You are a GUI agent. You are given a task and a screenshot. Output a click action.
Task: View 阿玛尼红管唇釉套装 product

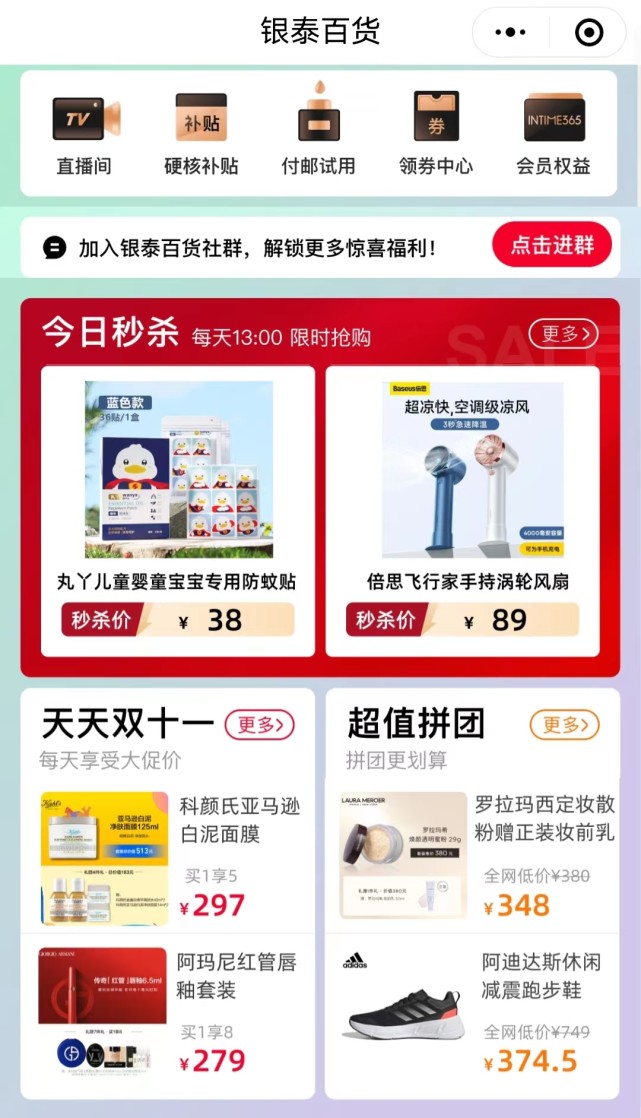(168, 1011)
